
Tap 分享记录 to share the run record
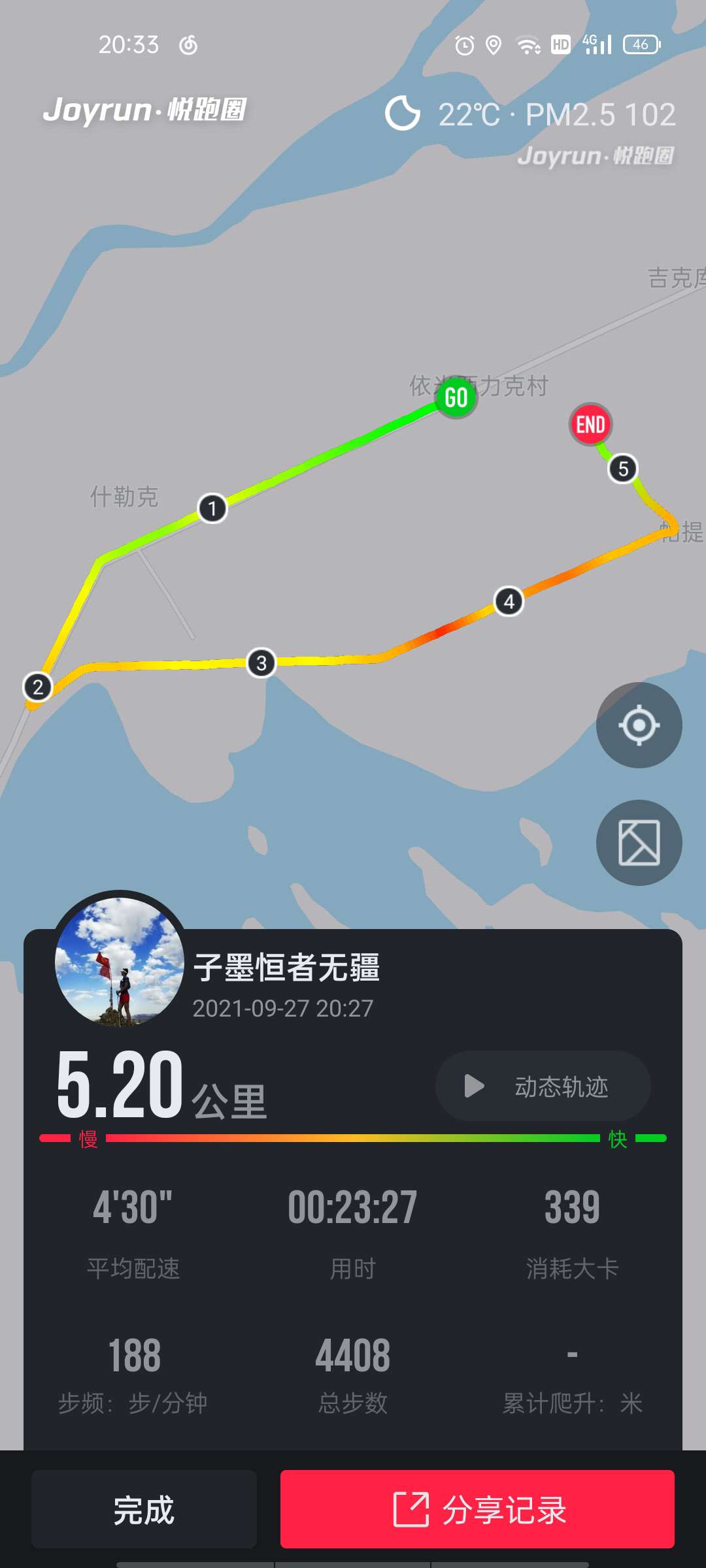[477, 1509]
